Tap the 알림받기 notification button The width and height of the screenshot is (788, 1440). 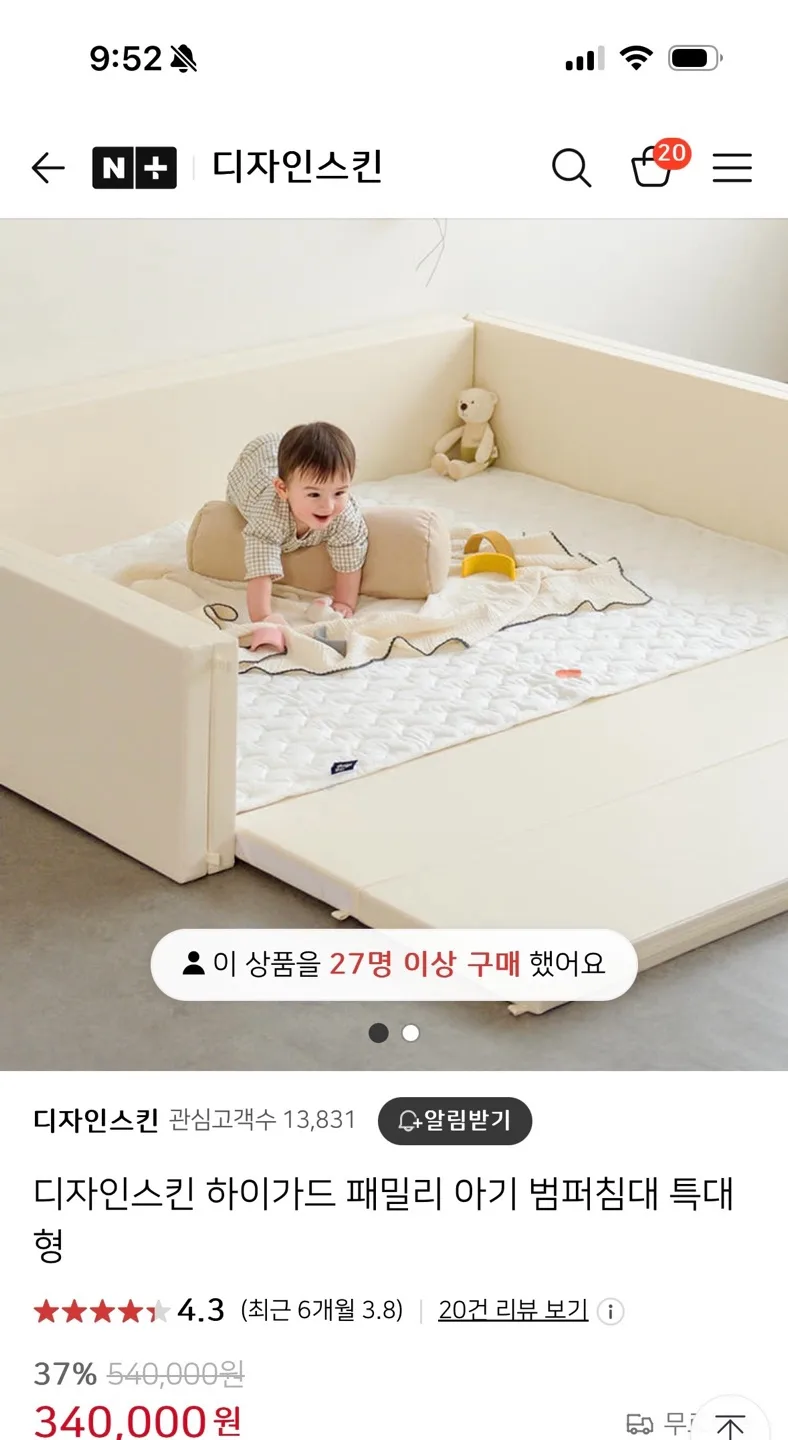(x=454, y=1120)
